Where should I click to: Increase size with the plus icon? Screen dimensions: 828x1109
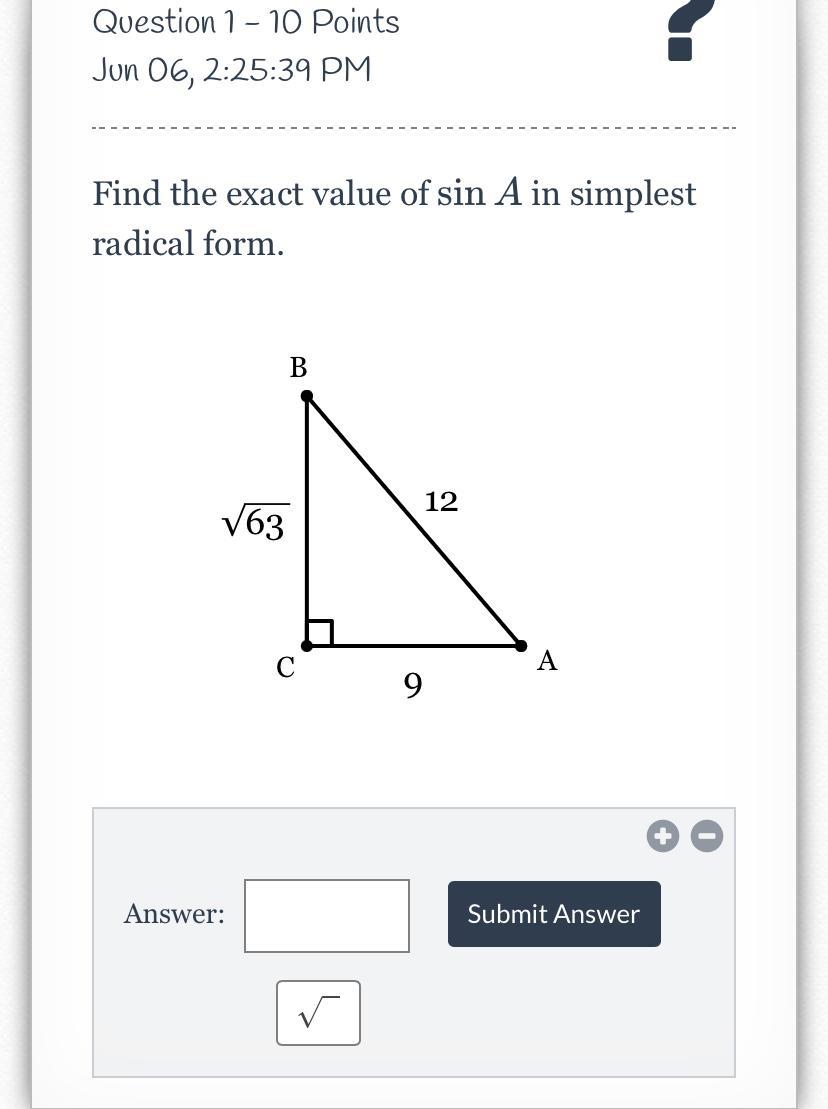(x=662, y=836)
